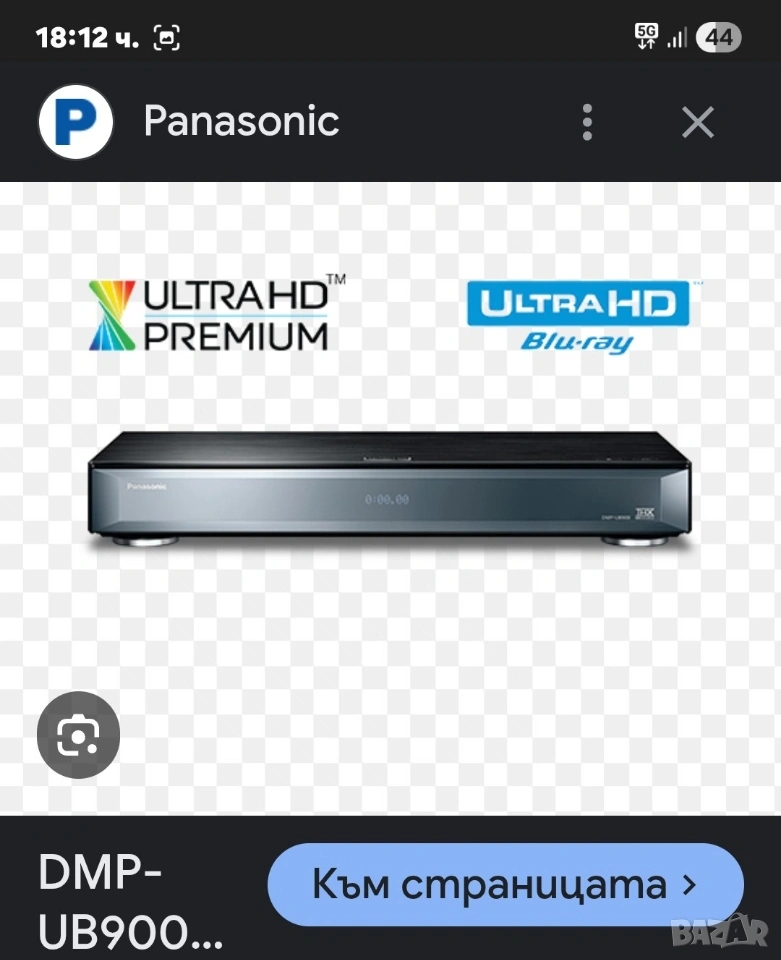Close the image viewer
The height and width of the screenshot is (960, 781).
pos(697,122)
